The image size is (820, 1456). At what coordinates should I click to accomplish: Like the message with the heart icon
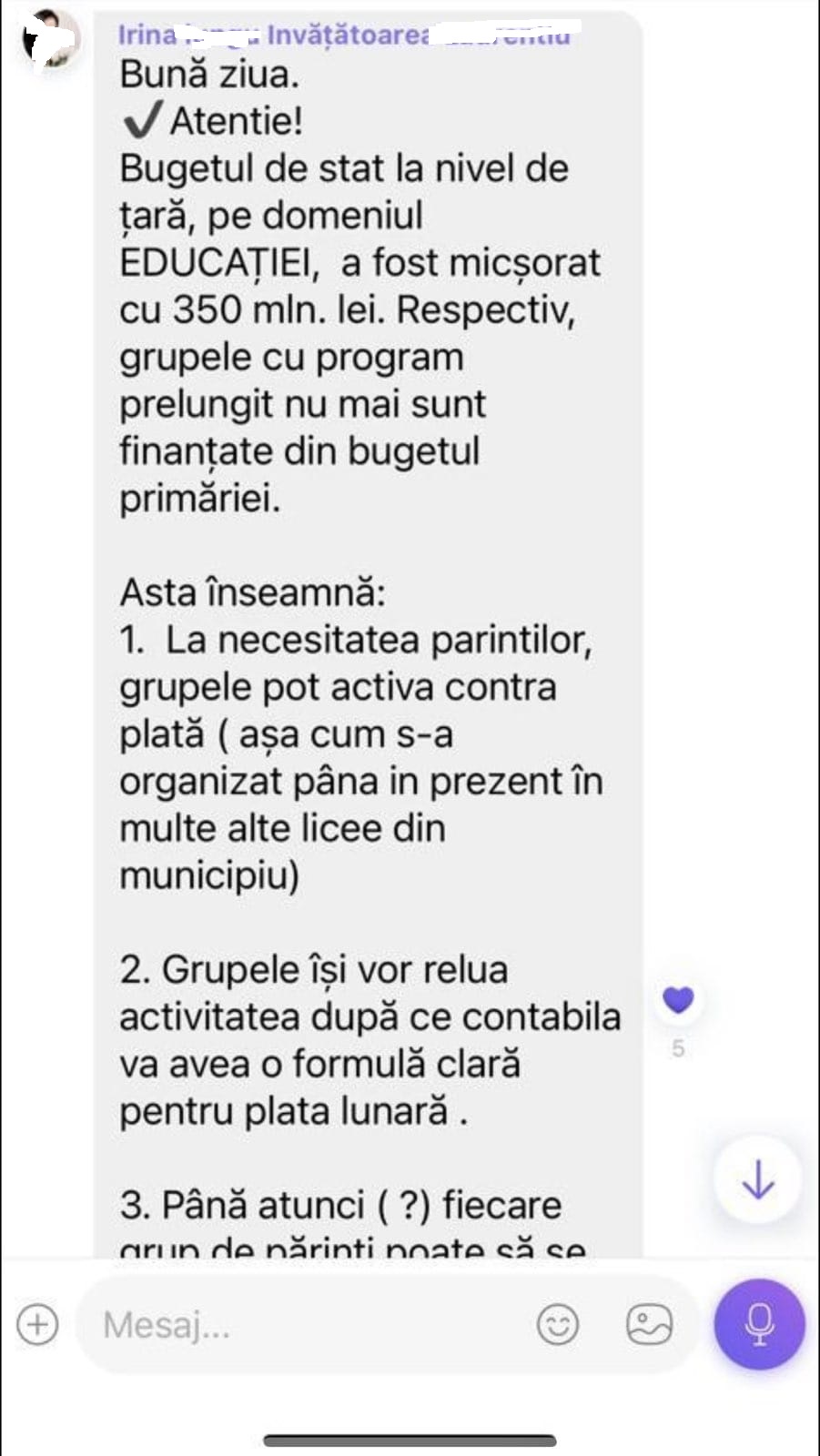pos(678,1000)
